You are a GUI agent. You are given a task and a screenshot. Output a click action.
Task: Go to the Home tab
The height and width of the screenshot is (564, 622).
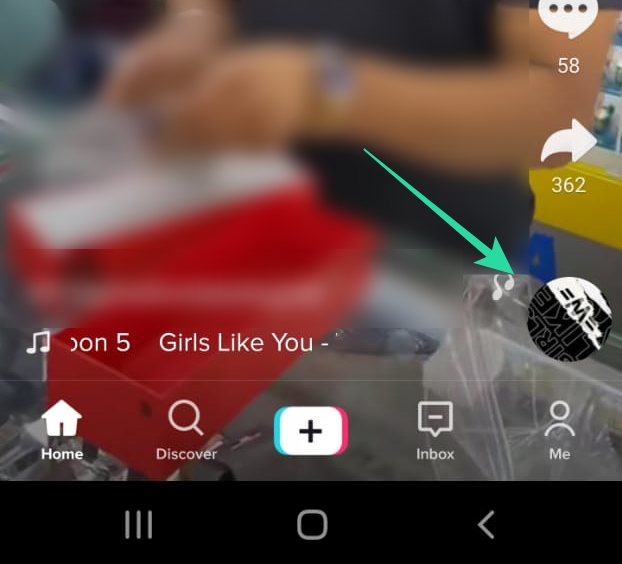point(62,430)
